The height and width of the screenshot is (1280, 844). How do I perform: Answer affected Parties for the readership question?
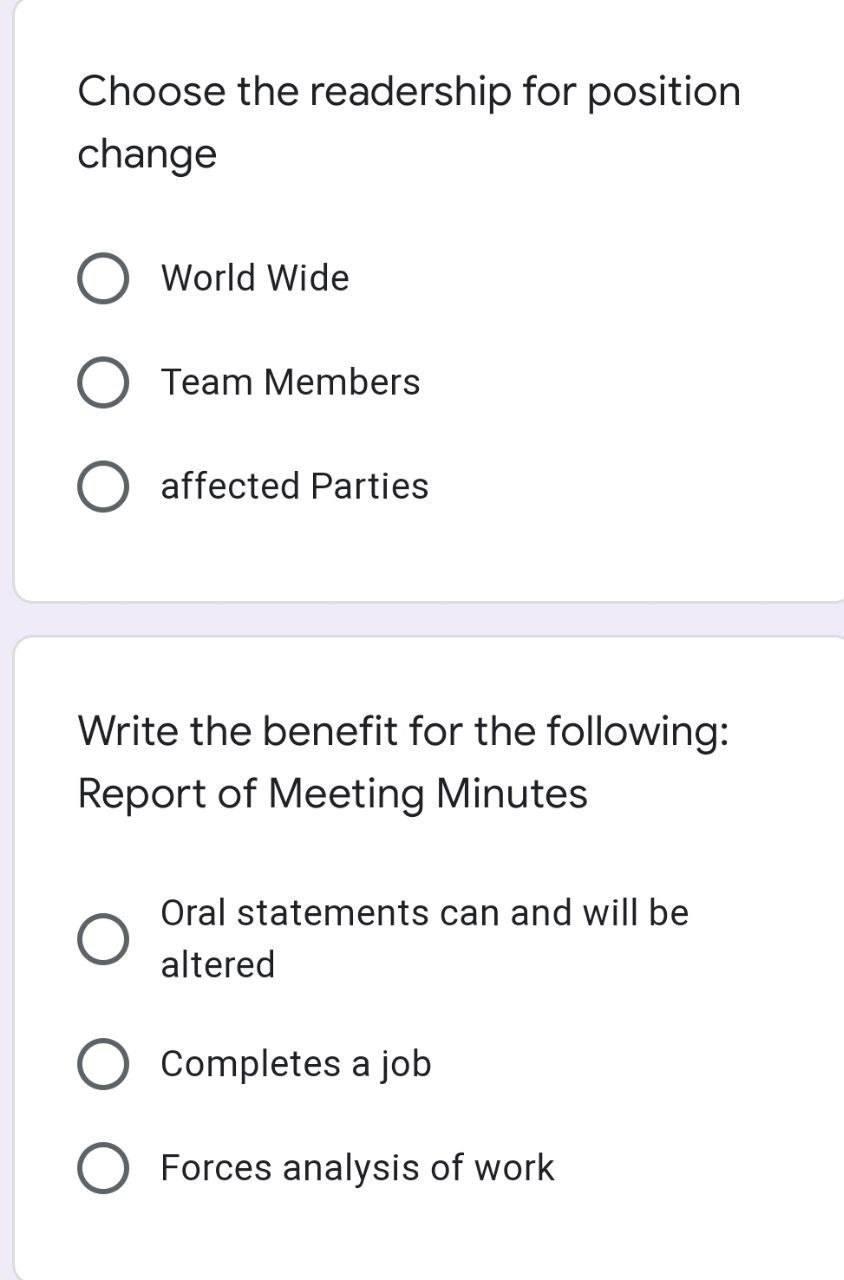[103, 486]
